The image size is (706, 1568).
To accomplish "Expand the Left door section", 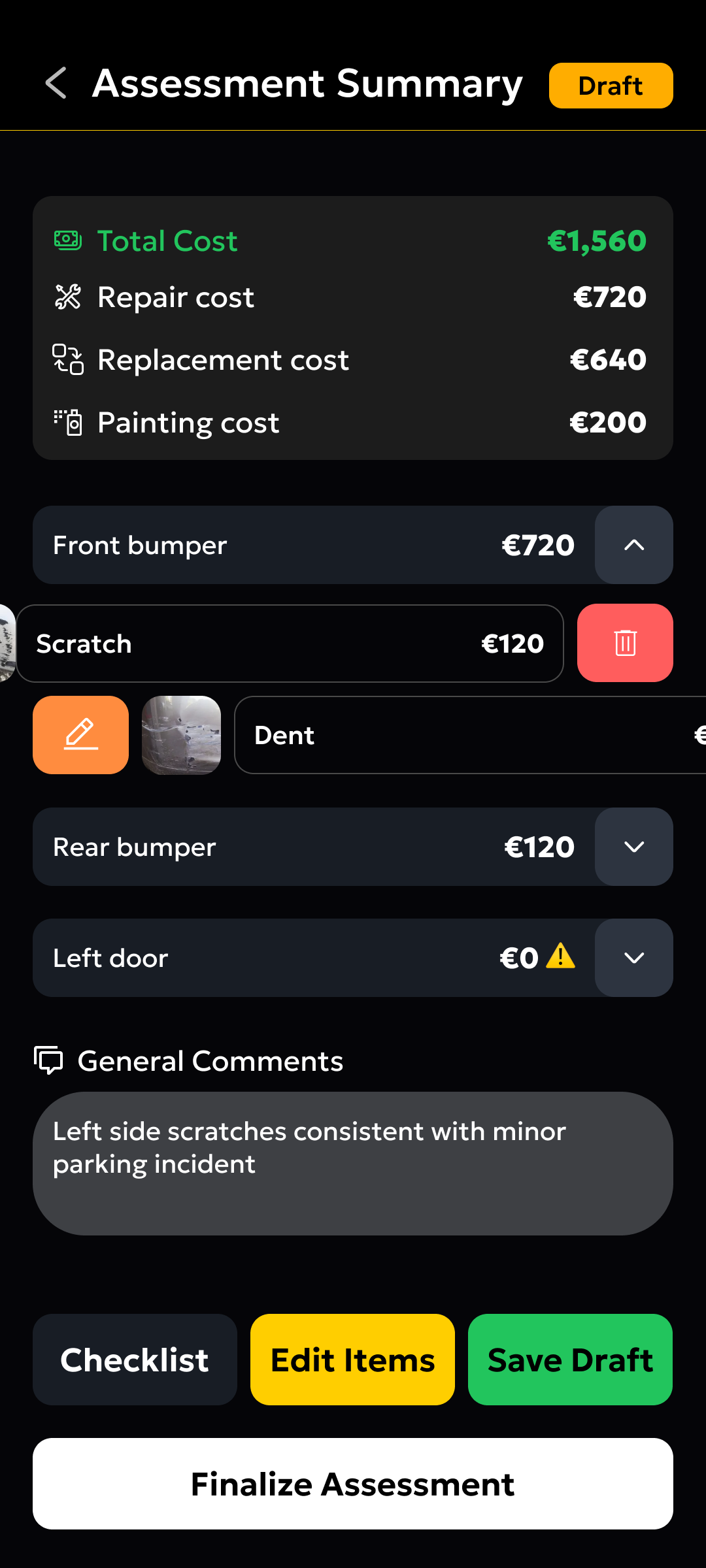I will click(633, 958).
